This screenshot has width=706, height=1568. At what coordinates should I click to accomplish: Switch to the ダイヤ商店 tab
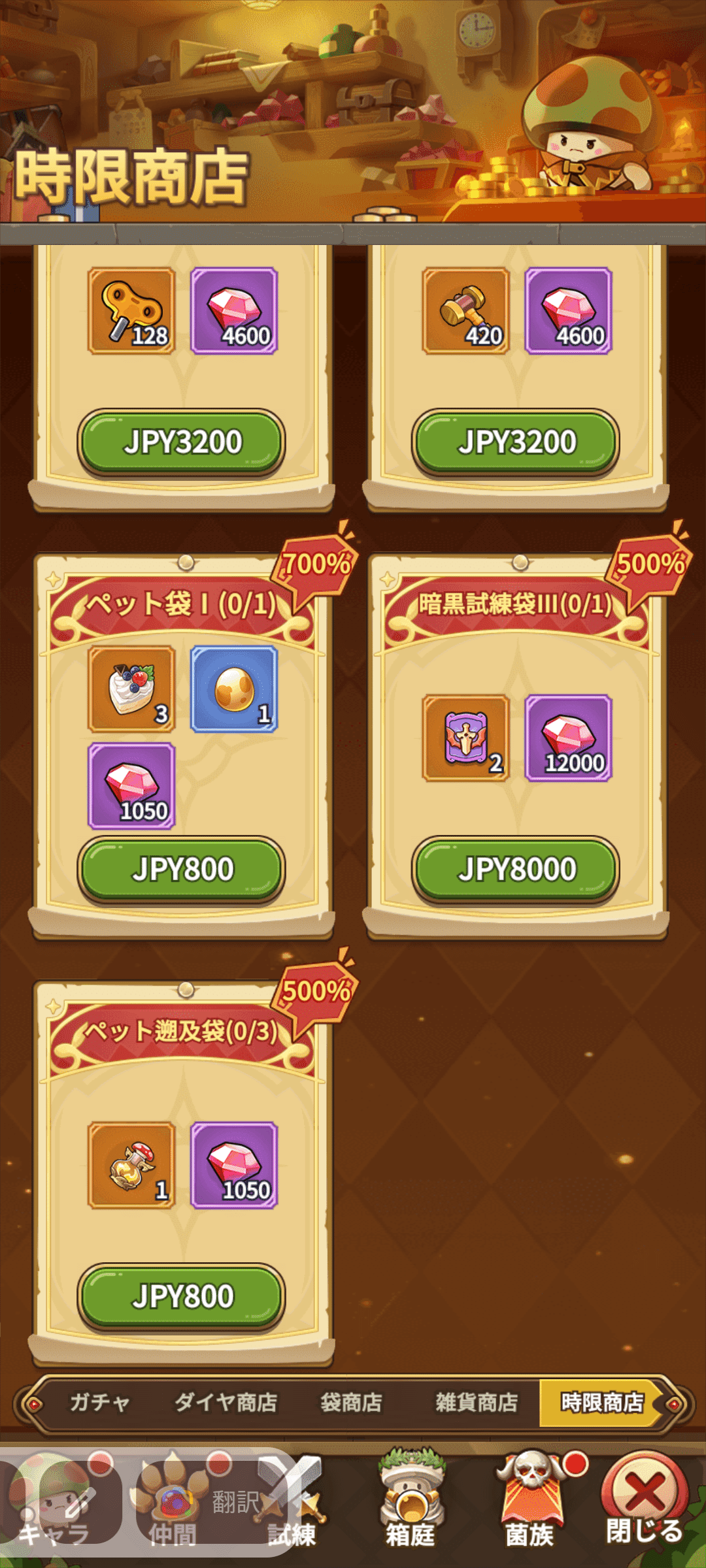tap(226, 1403)
